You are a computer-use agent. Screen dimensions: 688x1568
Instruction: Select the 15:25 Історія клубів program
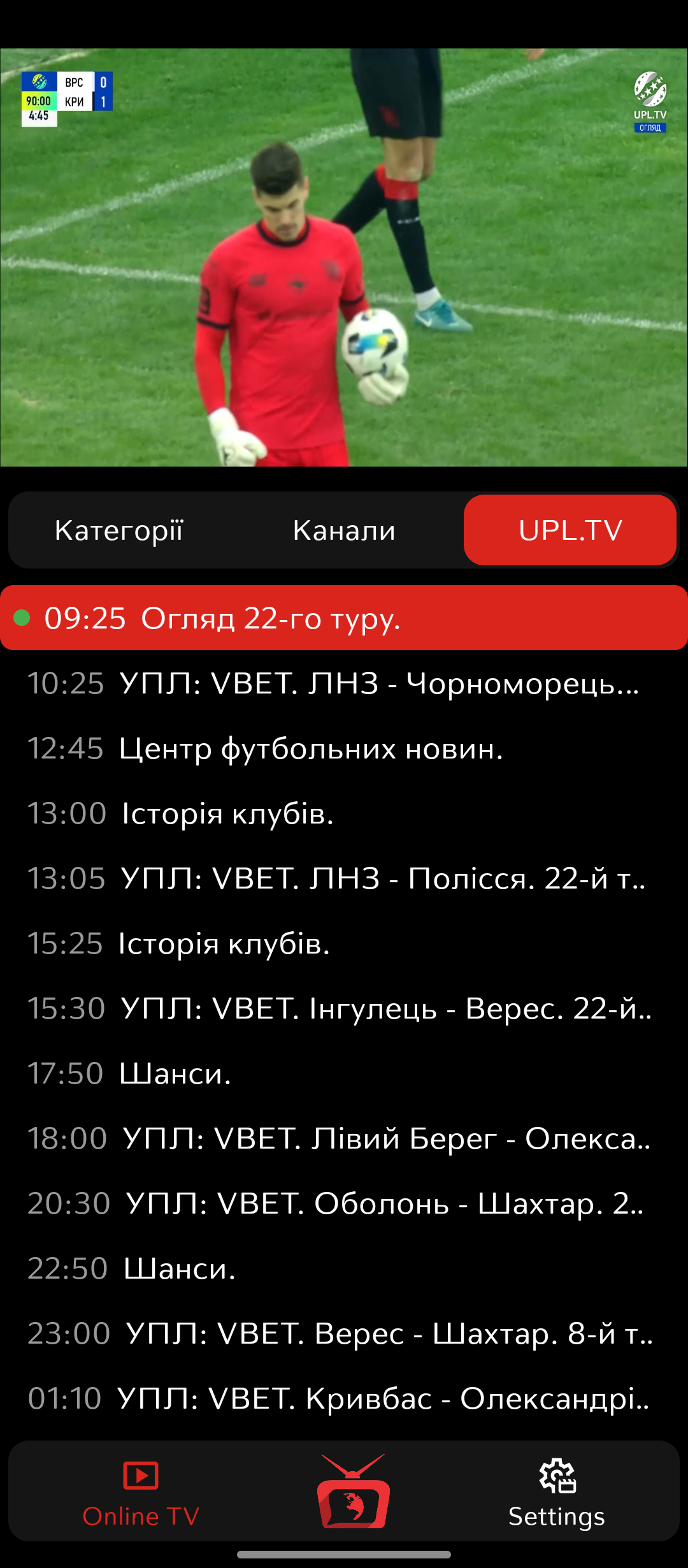coord(344,943)
